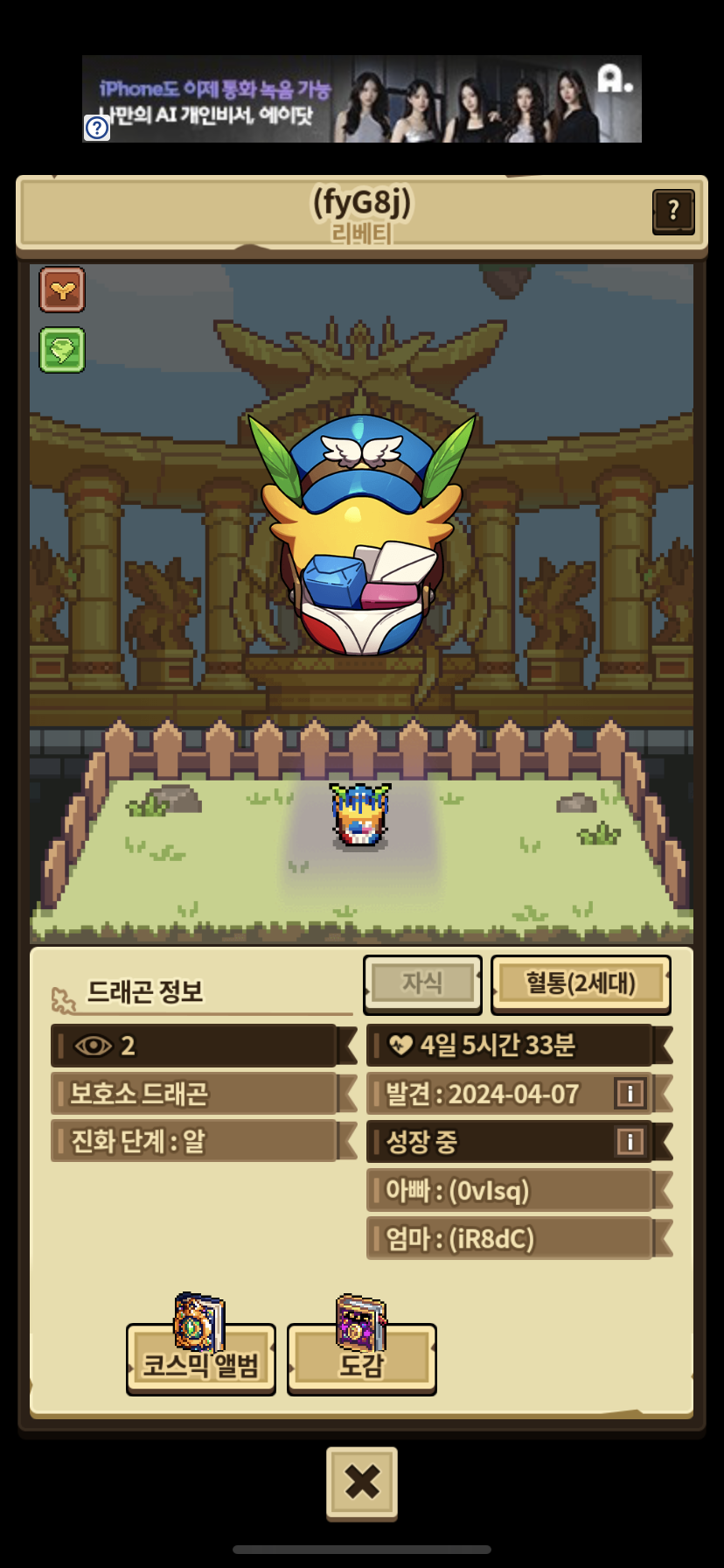Image resolution: width=724 pixels, height=1568 pixels.
Task: Close the dragon info screen
Action: tap(362, 1481)
